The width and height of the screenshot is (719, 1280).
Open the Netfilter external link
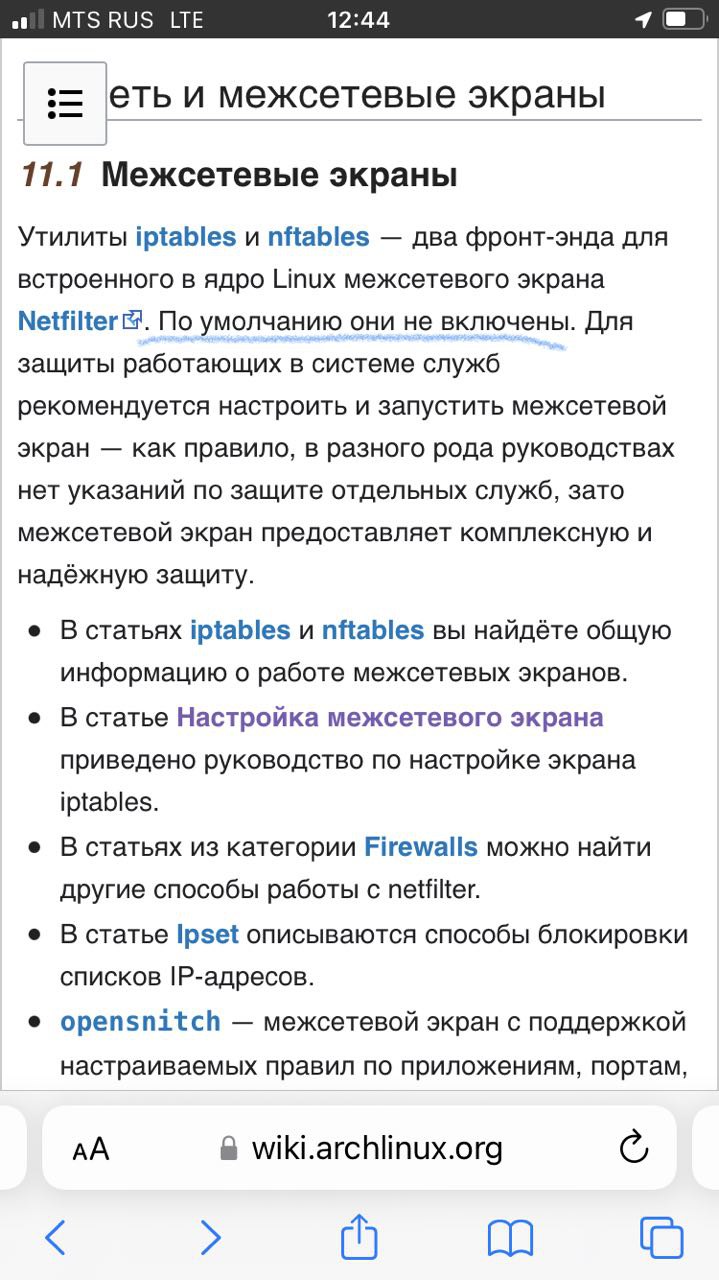click(81, 322)
